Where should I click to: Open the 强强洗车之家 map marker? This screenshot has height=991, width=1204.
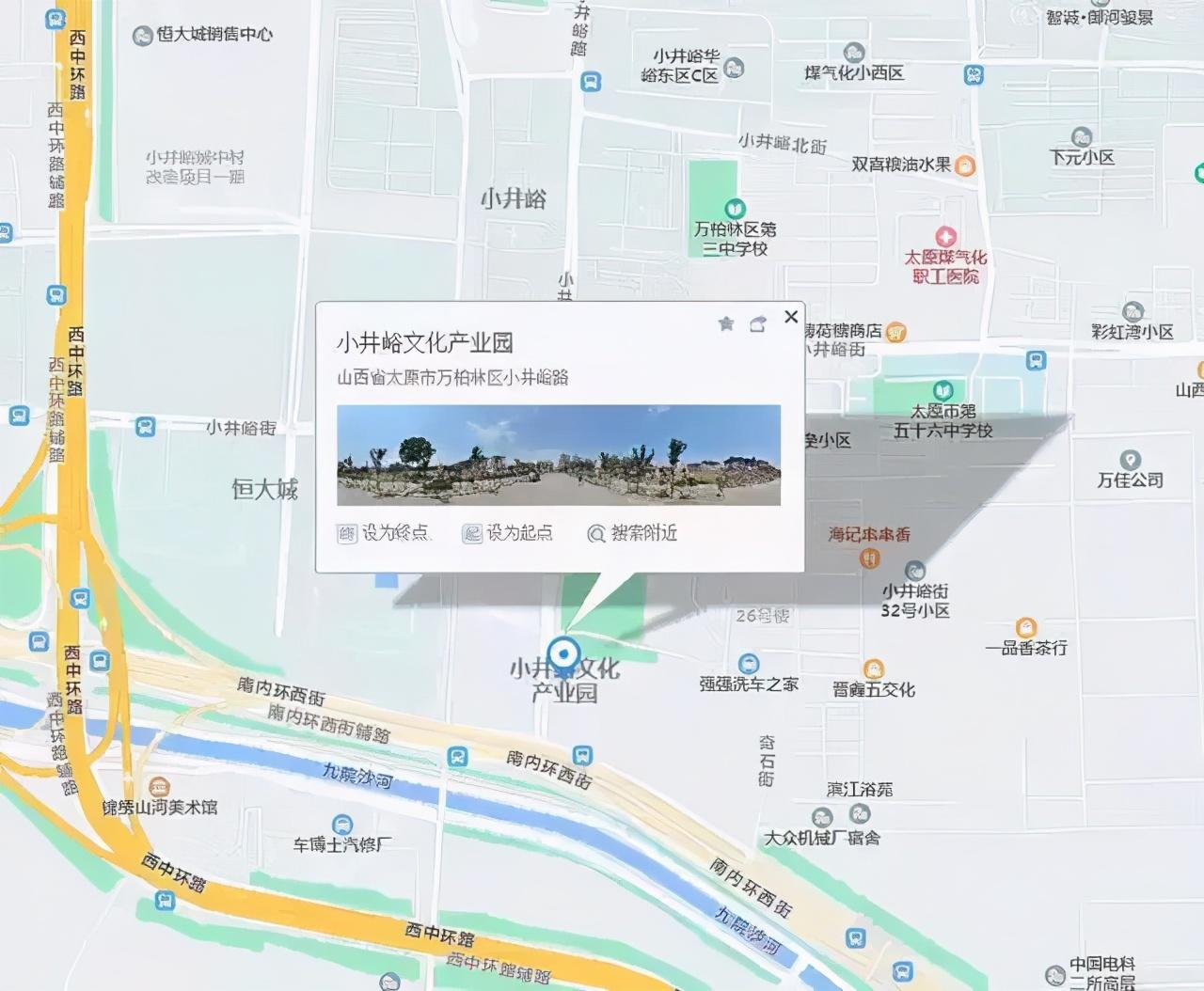point(749,664)
